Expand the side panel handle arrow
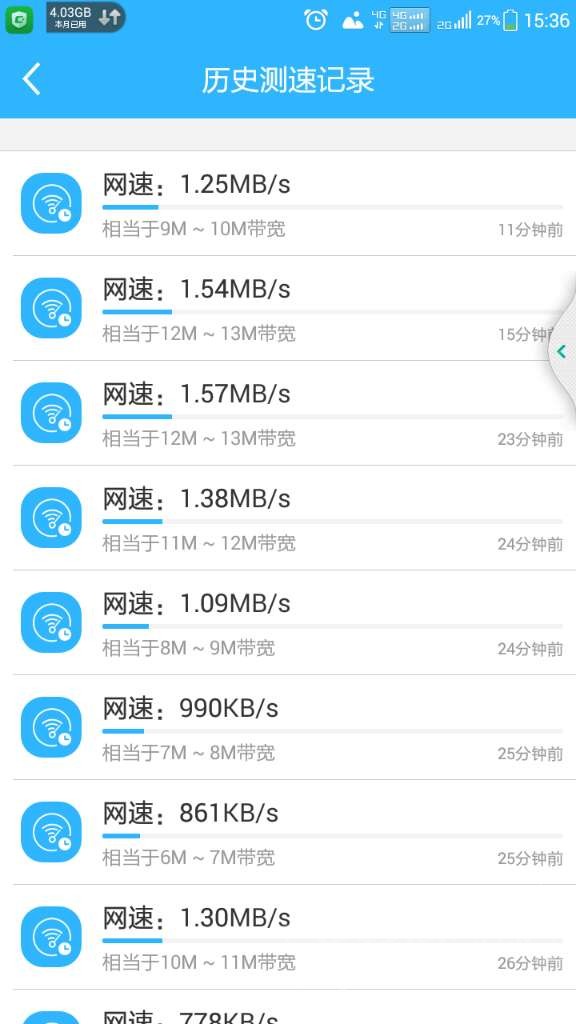This screenshot has height=1024, width=576. coord(562,351)
